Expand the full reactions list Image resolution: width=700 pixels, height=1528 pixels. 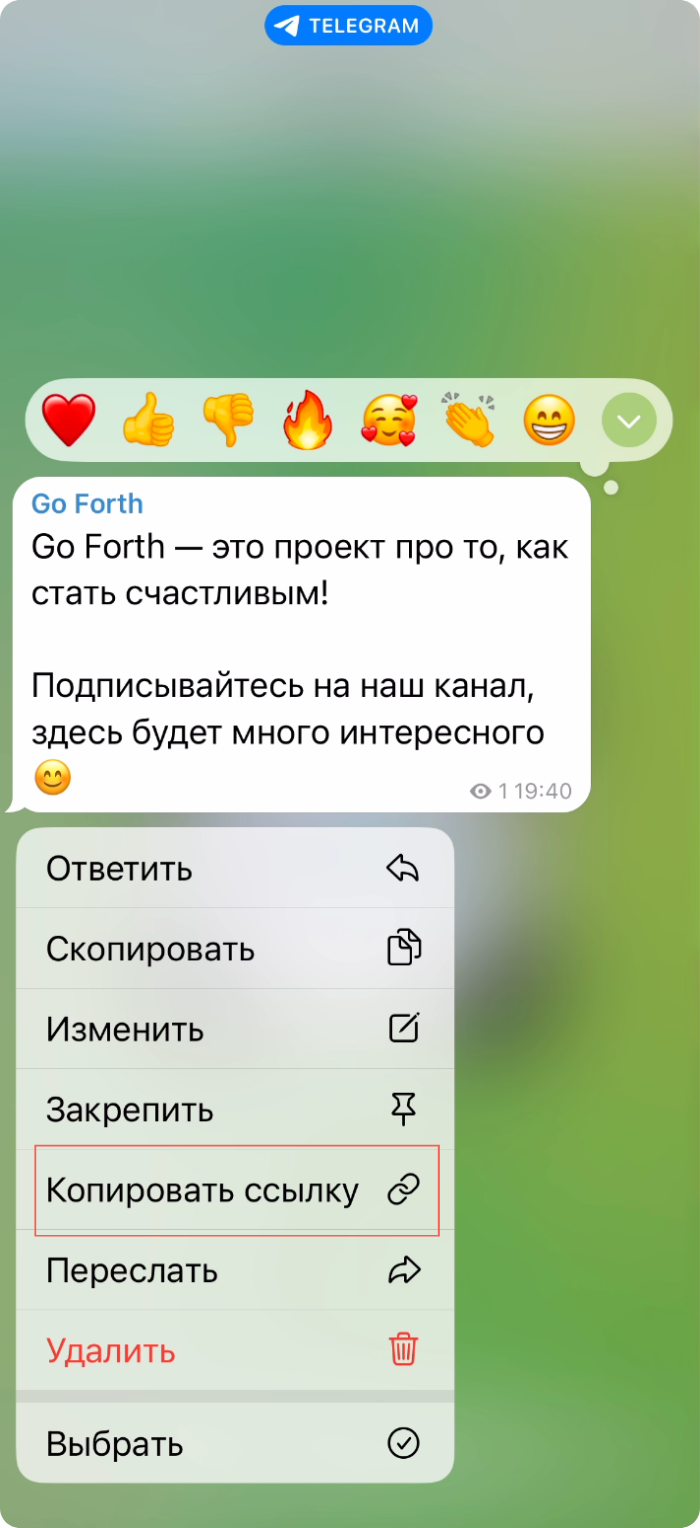tap(629, 421)
